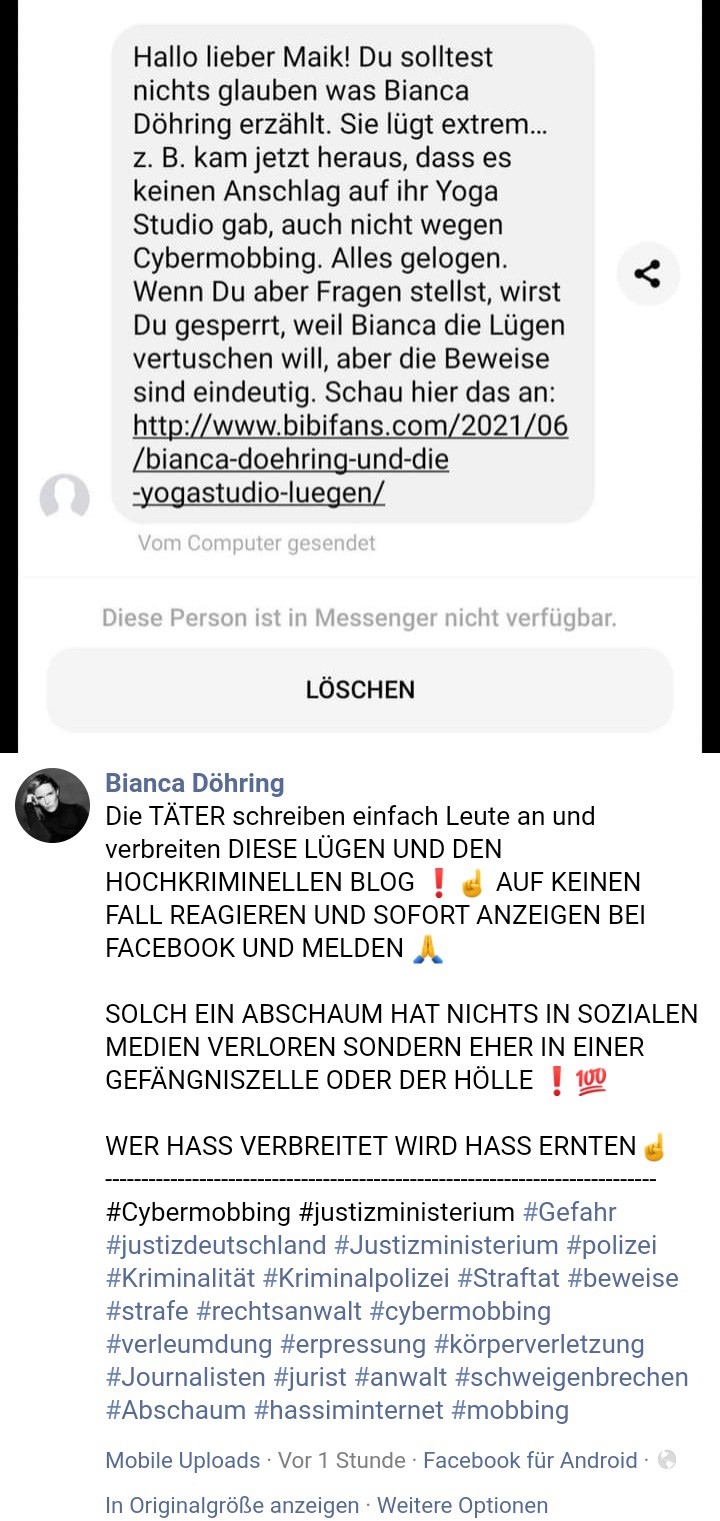Tap Bianca Döhring's profile picture
720x1521 pixels.
(52, 805)
